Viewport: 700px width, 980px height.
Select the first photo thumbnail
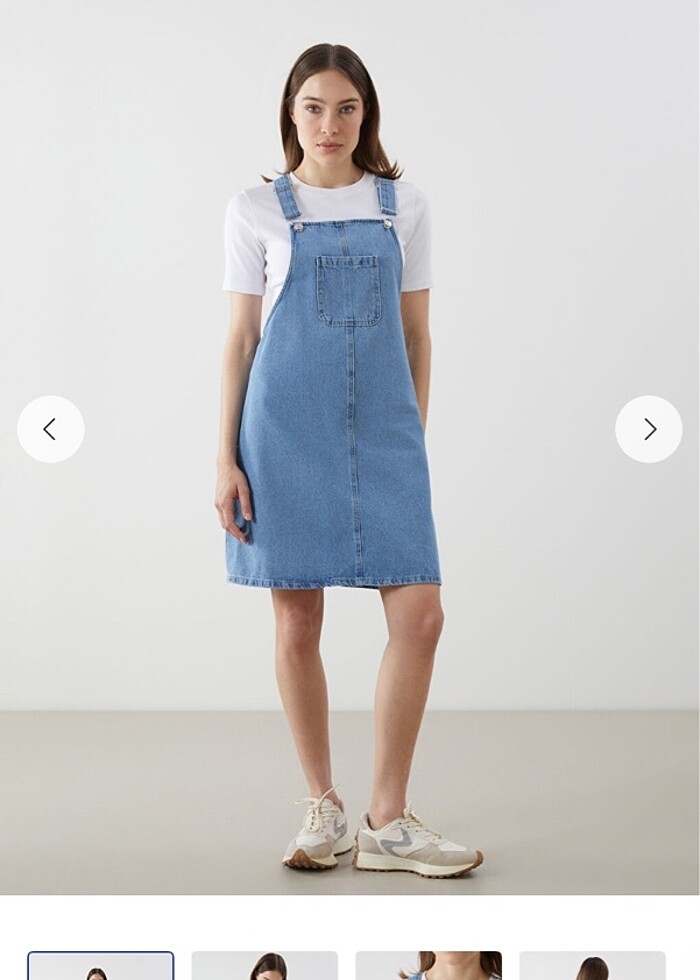(x=100, y=966)
